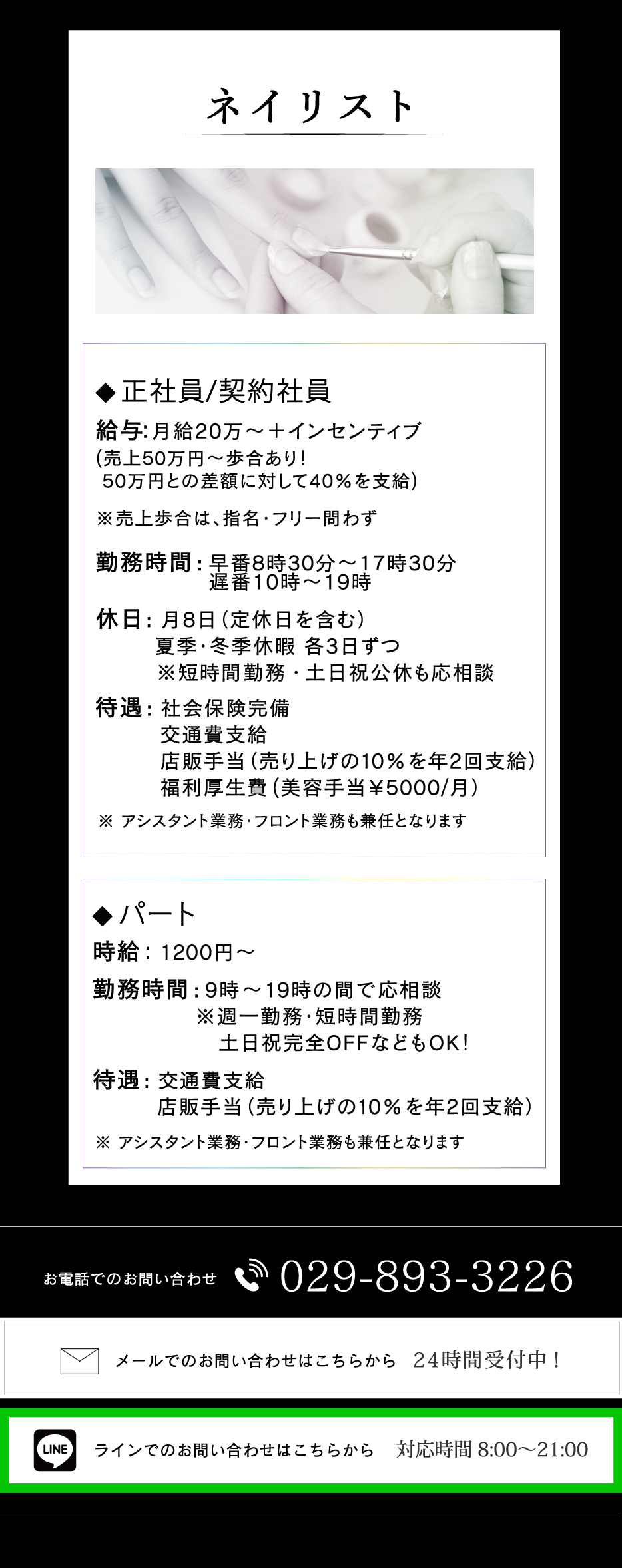Open the ネイリスト page heading
The image size is (622, 1568).
coord(311,103)
